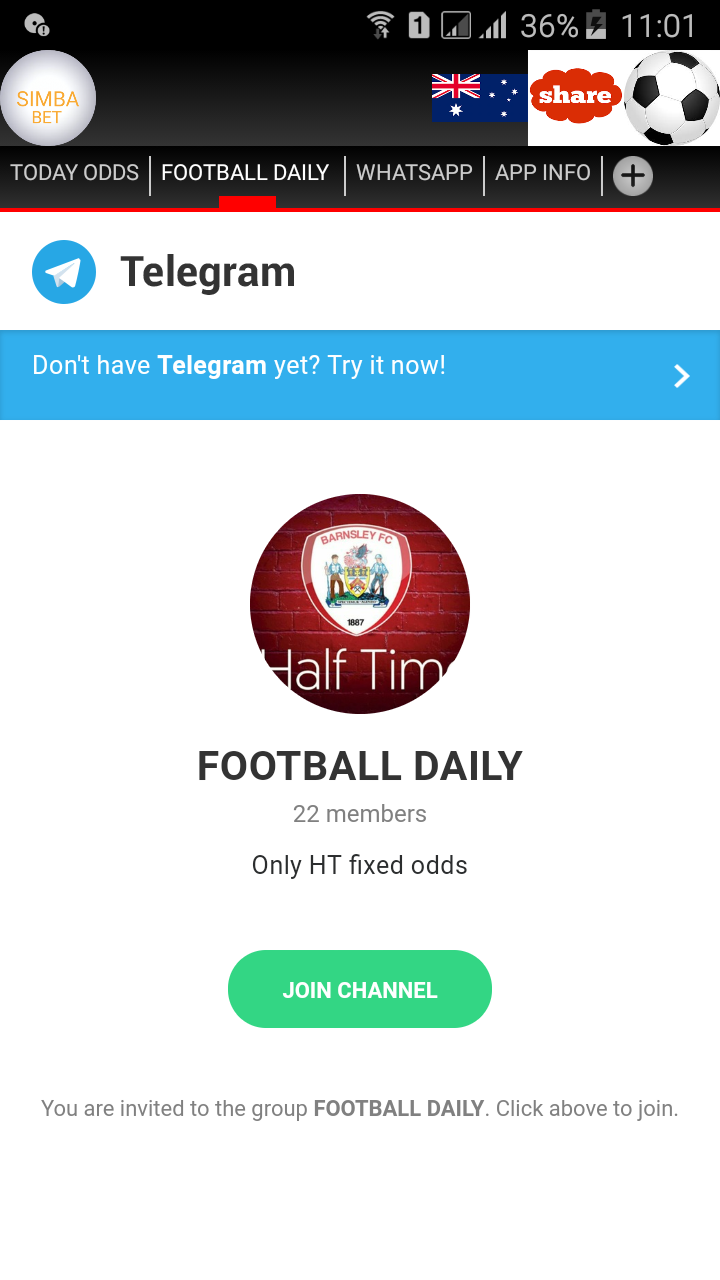
Task: Switch to the TODAY ODDS tab
Action: click(75, 173)
